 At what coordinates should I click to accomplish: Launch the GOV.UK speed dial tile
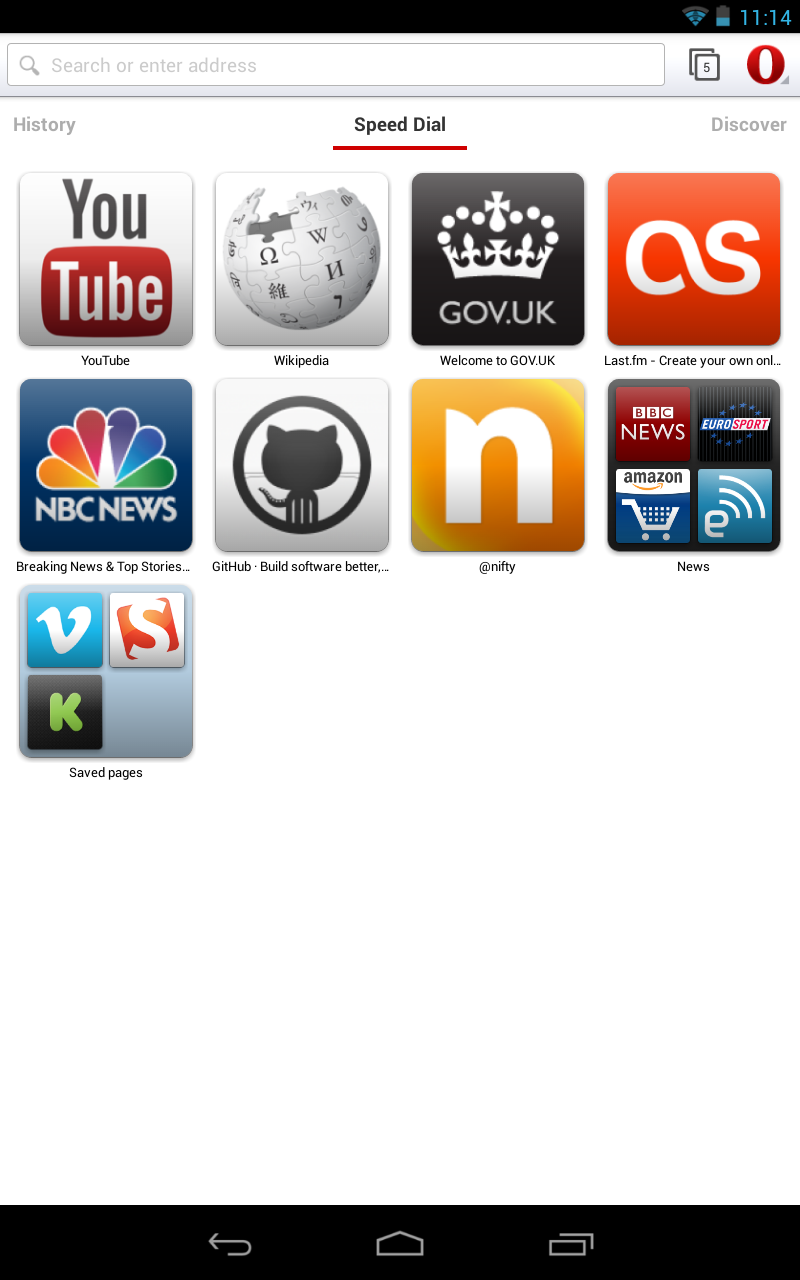click(x=498, y=259)
